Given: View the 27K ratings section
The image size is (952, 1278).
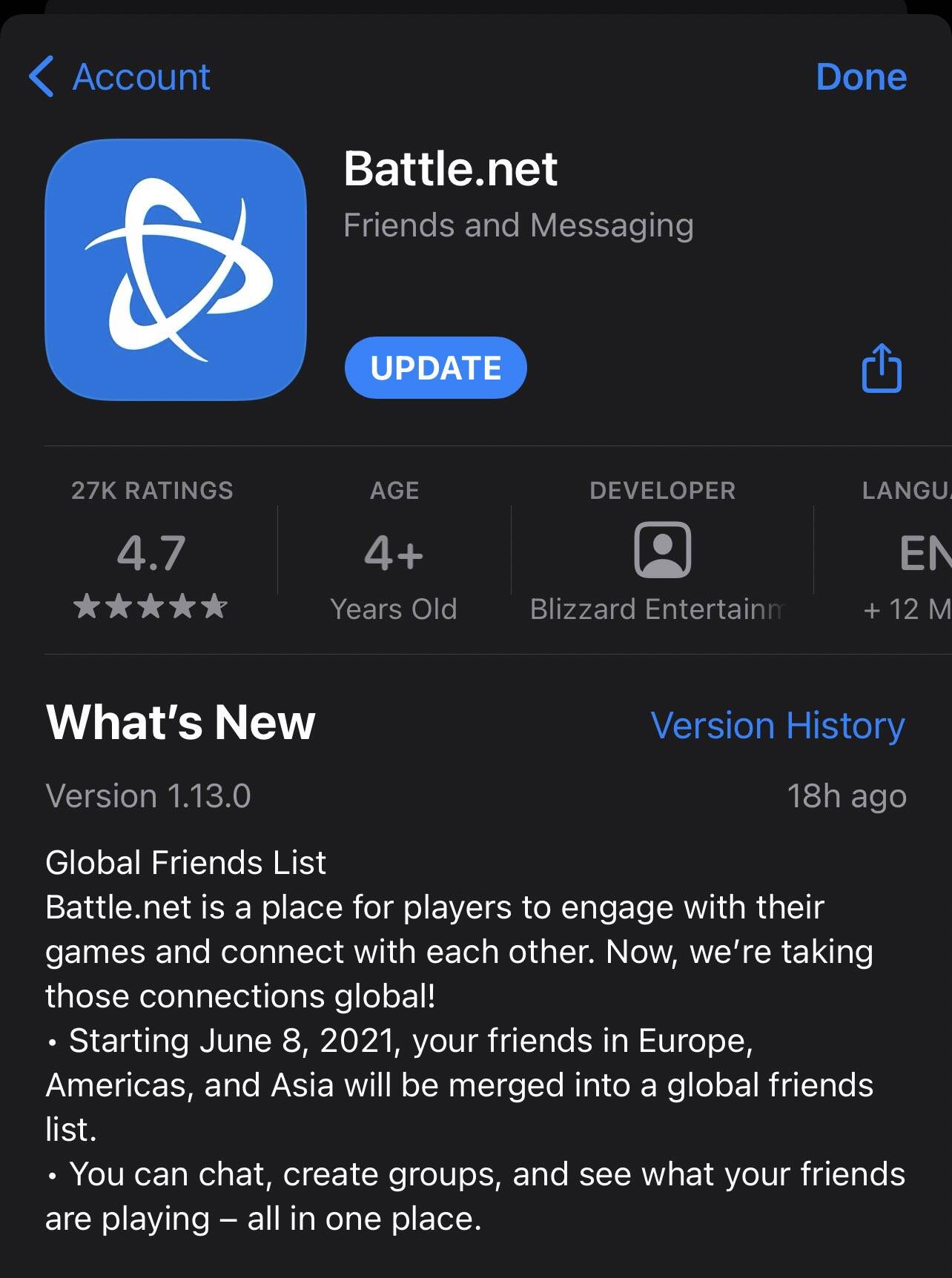Looking at the screenshot, I should (x=151, y=552).
